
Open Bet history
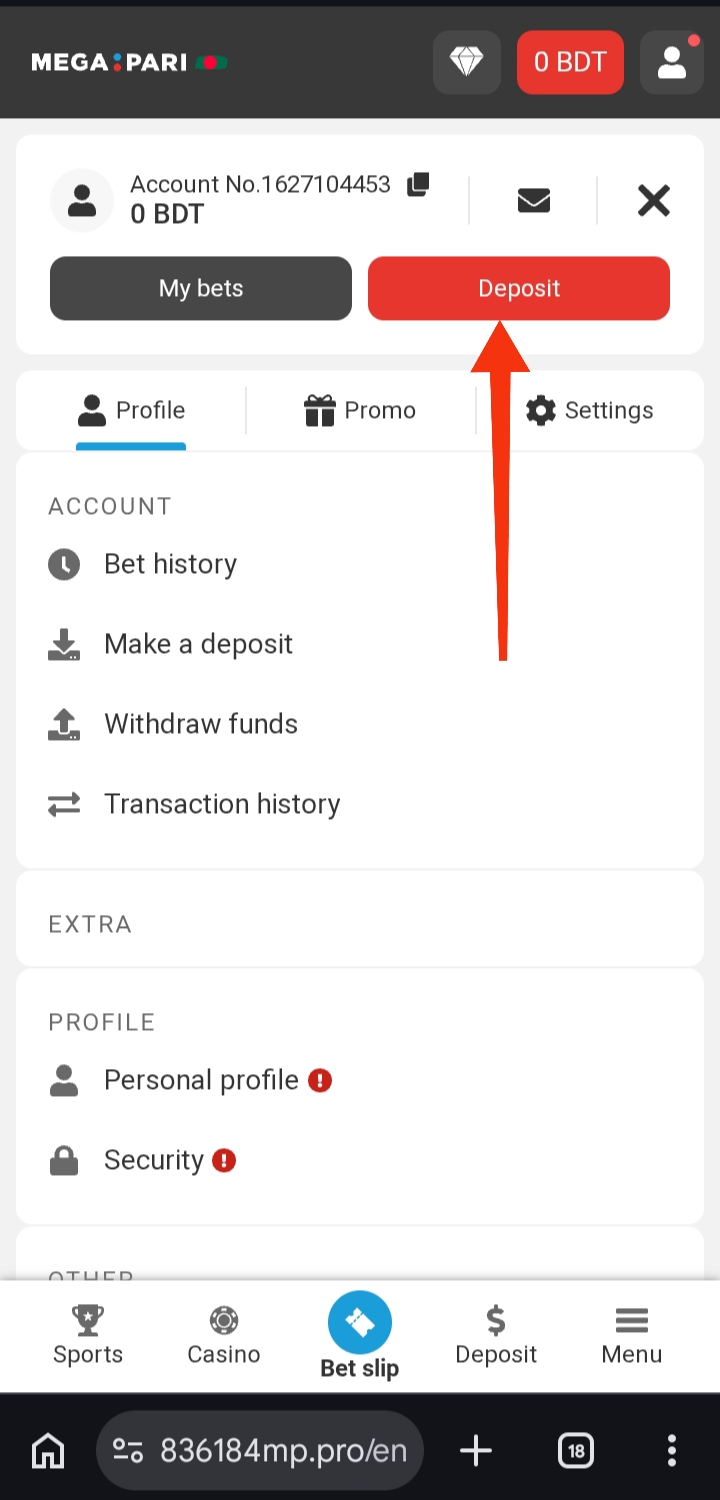coord(170,564)
